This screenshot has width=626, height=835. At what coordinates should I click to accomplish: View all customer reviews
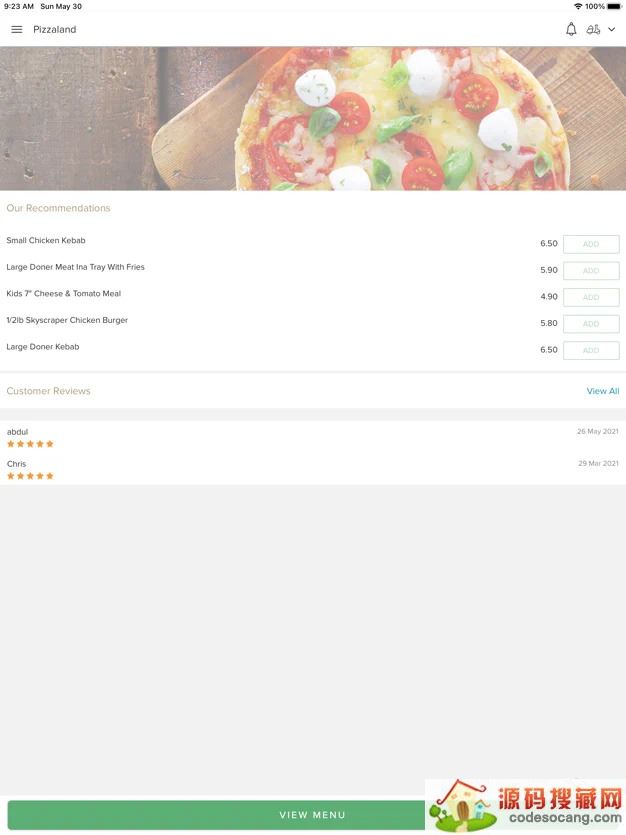(602, 391)
